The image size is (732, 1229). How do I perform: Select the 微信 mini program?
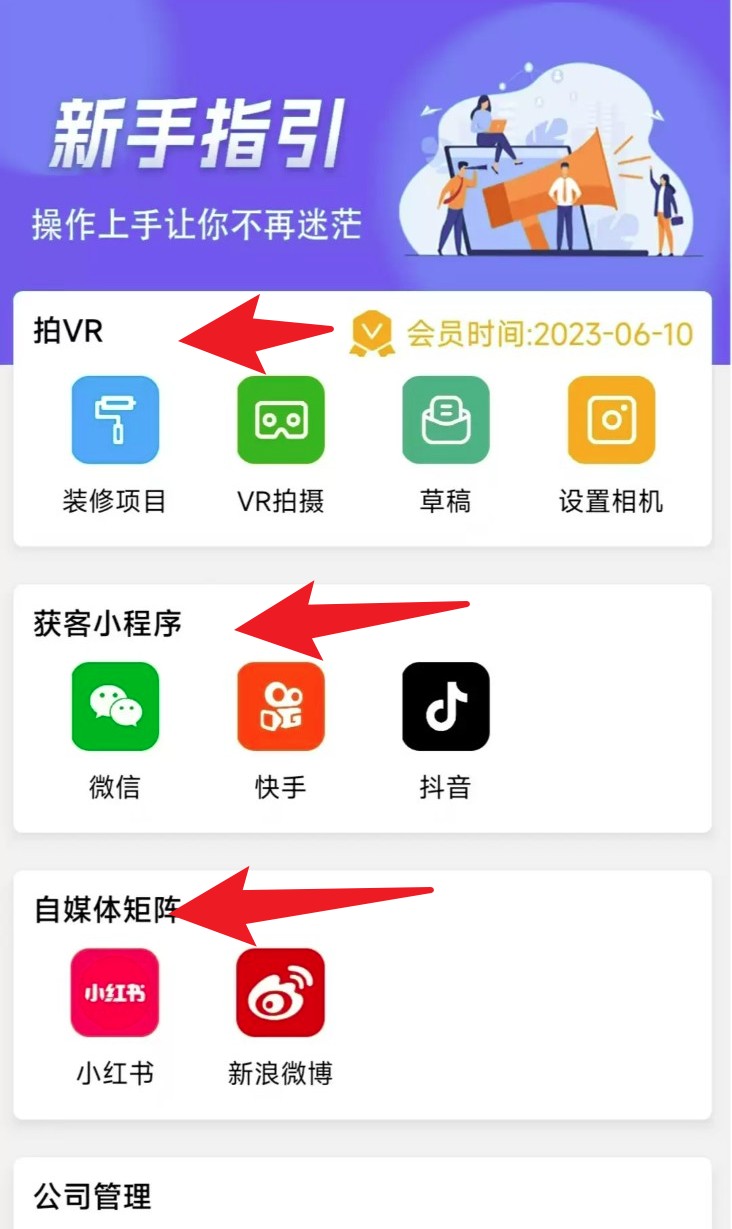pos(115,707)
